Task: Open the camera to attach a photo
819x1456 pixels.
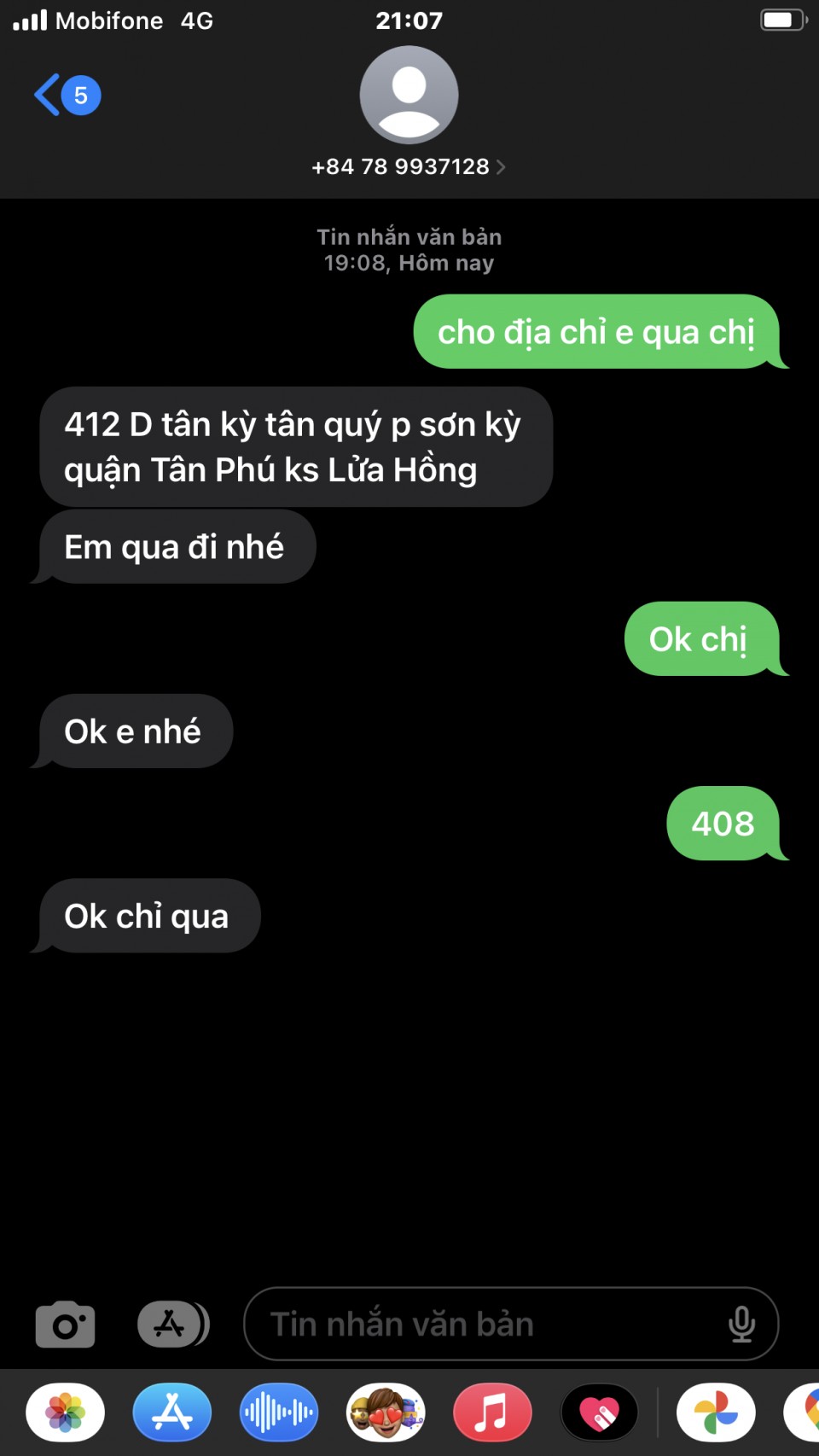Action: 65,1324
